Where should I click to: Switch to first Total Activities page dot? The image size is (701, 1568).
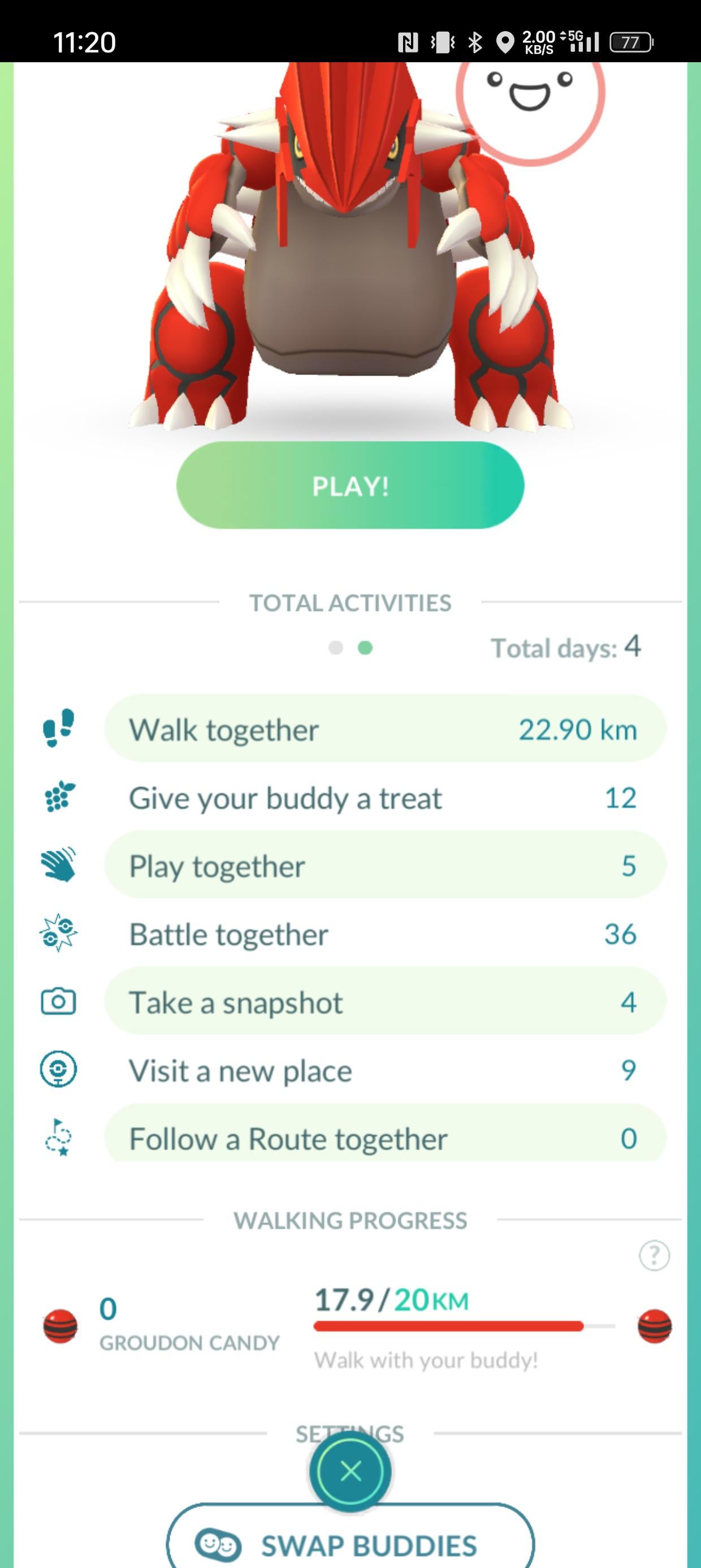click(335, 648)
